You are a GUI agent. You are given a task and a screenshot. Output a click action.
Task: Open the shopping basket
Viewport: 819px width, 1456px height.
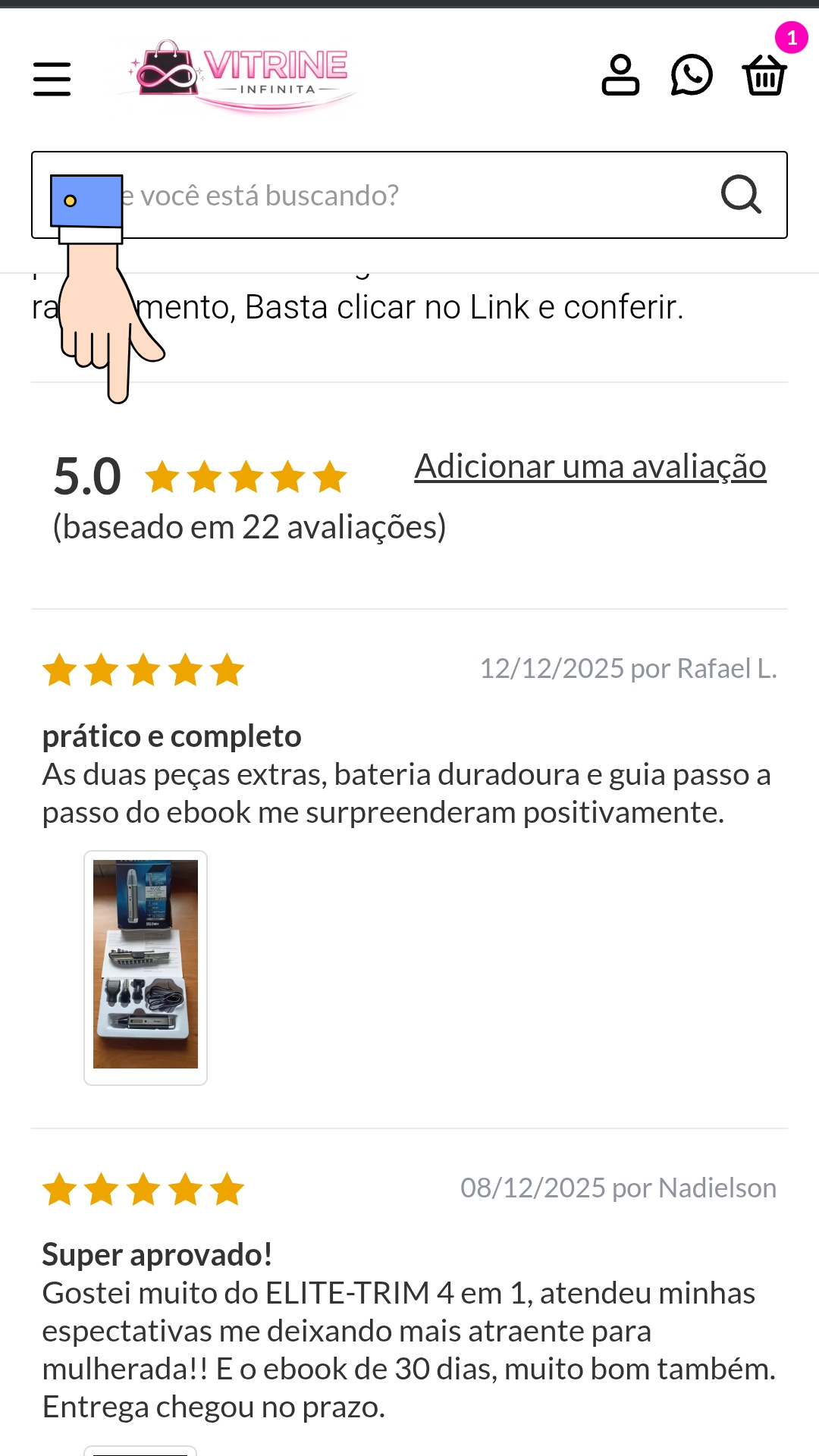click(764, 75)
